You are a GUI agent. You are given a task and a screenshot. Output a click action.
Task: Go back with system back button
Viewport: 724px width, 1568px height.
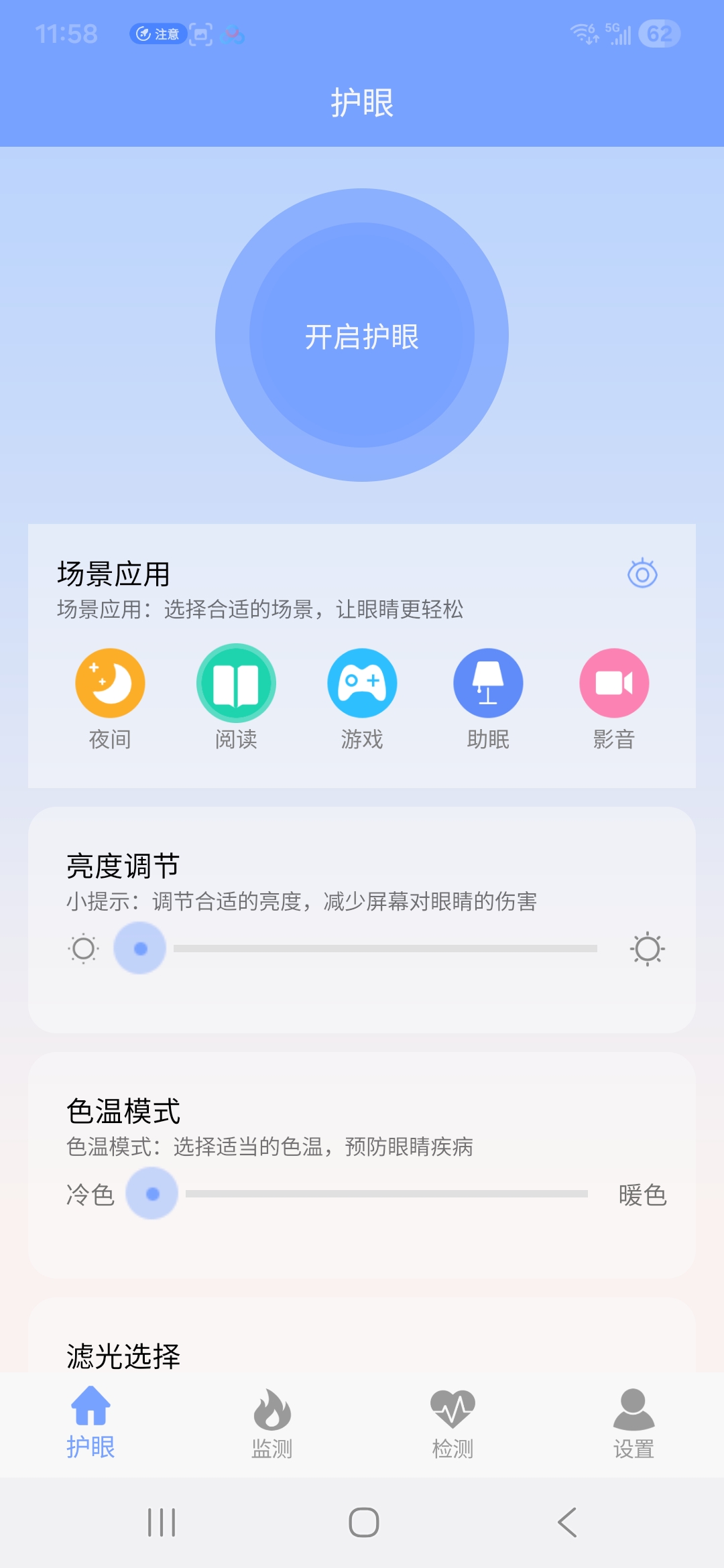(567, 1522)
